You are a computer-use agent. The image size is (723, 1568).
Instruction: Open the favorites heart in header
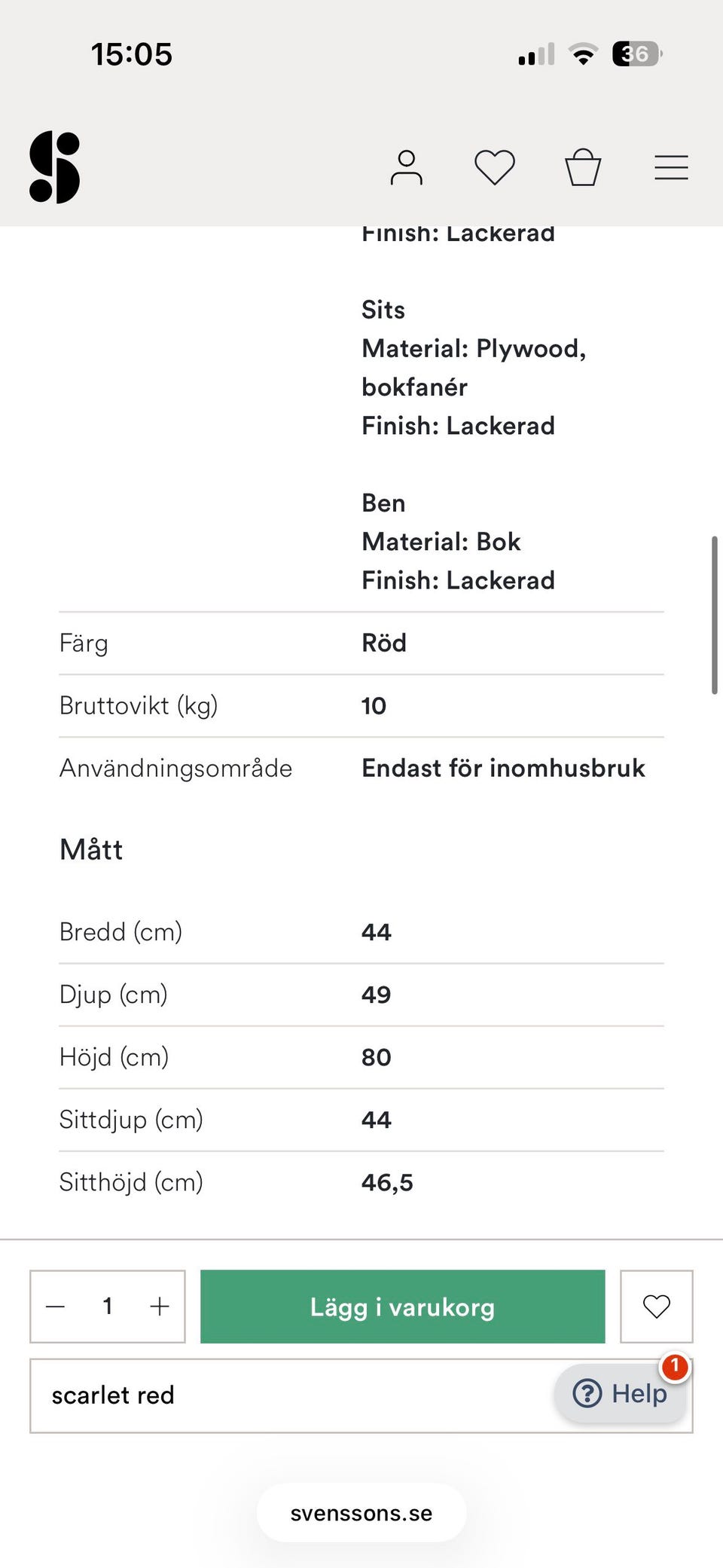tap(495, 167)
